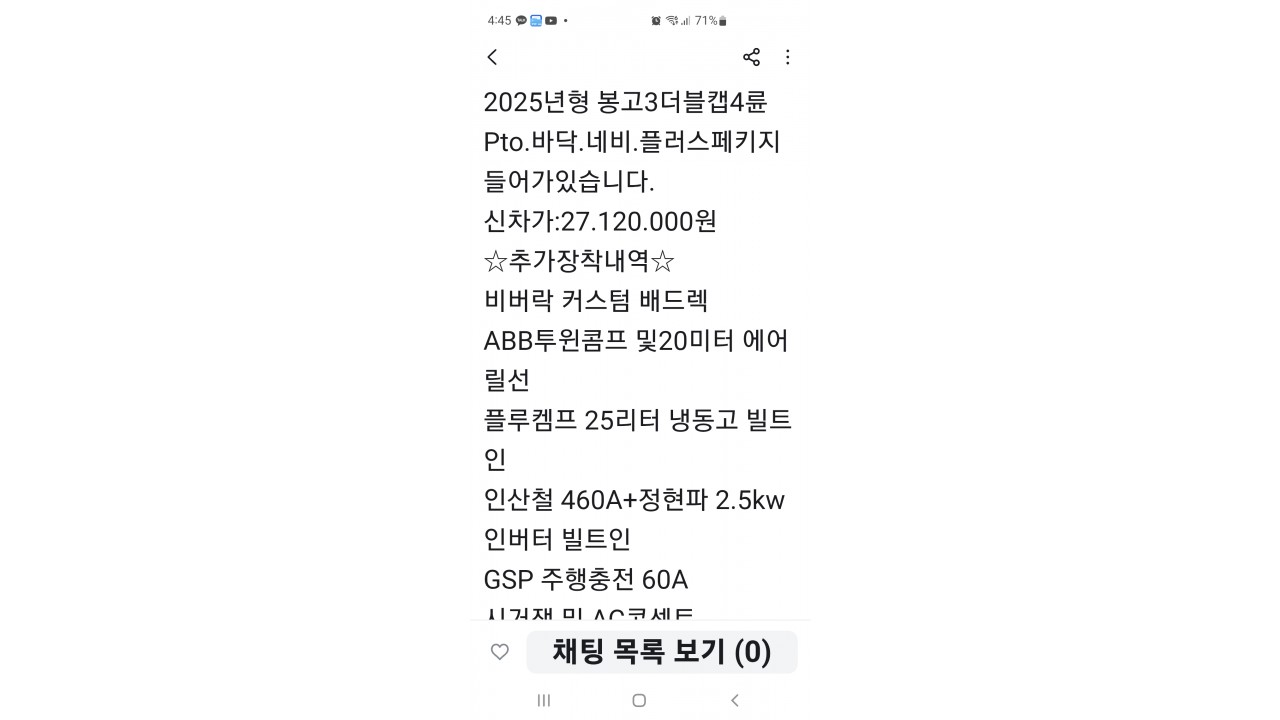Image resolution: width=1280 pixels, height=720 pixels.
Task: Tap the system home button
Action: [639, 700]
